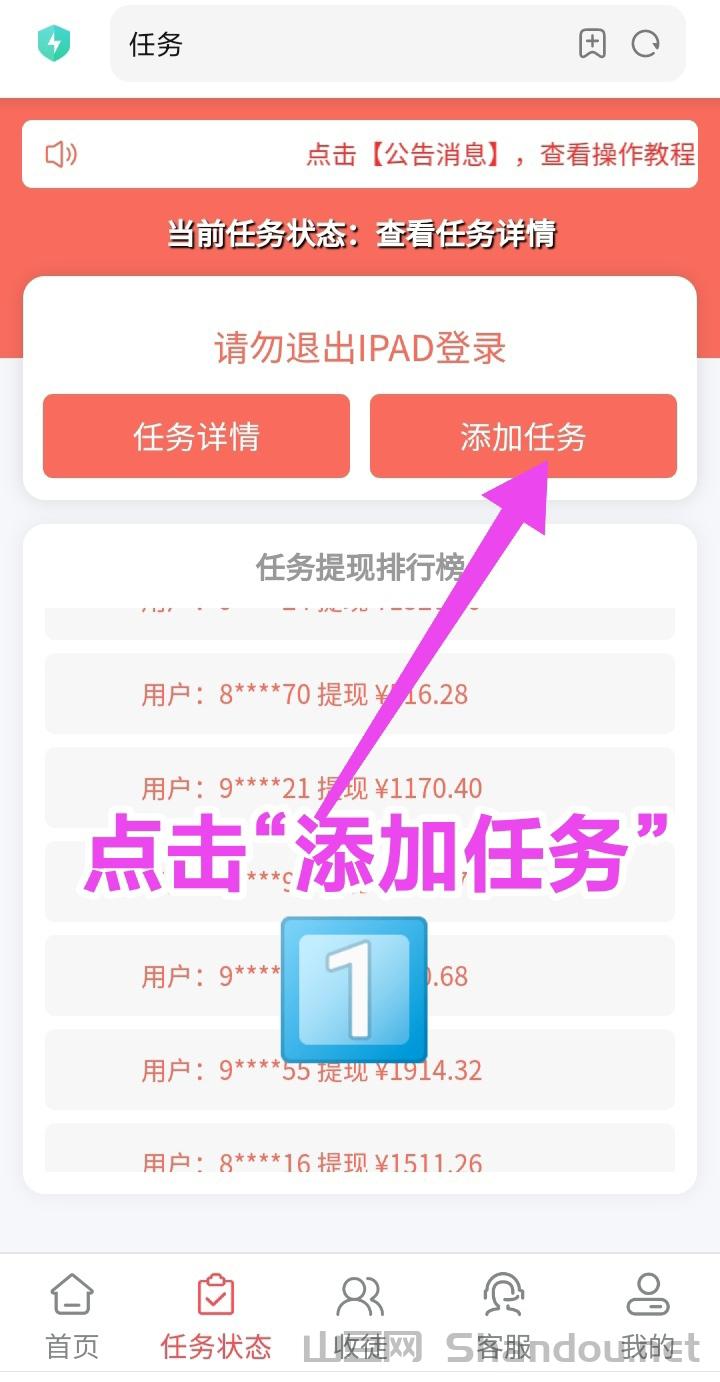Go to the 收徒 tab
This screenshot has height=1382, width=720.
360,1315
